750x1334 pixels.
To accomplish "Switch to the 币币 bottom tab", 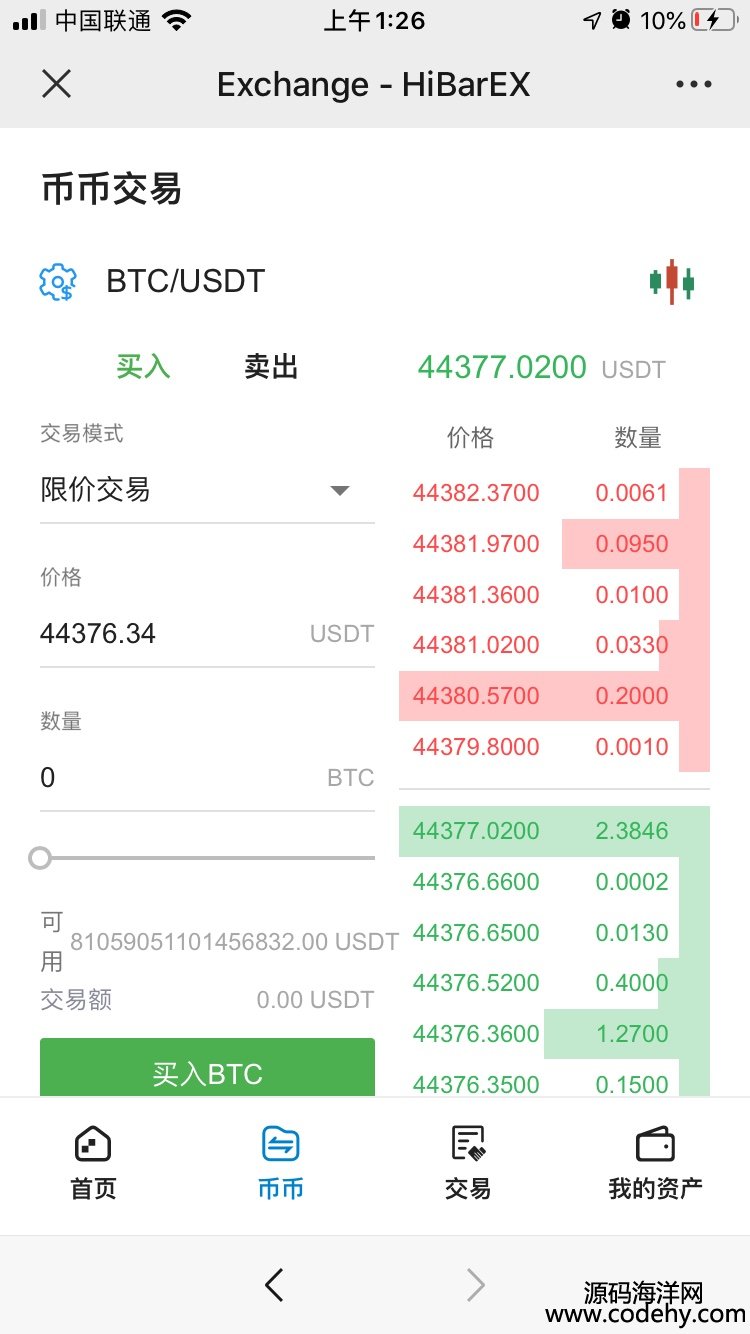I will tap(281, 1163).
